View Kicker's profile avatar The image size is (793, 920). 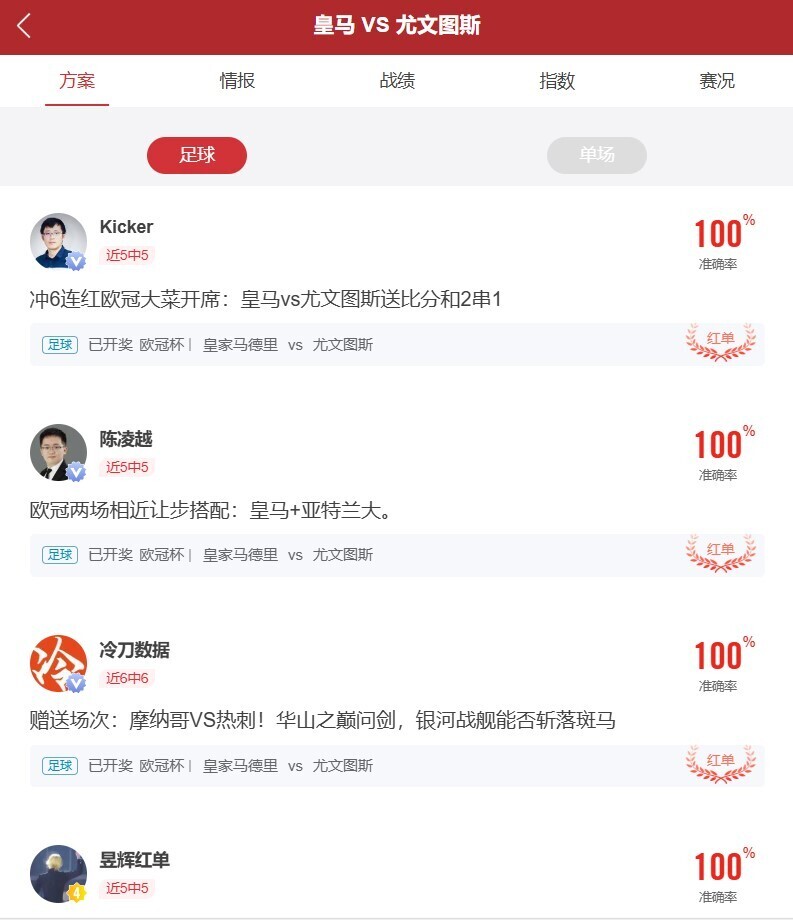58,241
